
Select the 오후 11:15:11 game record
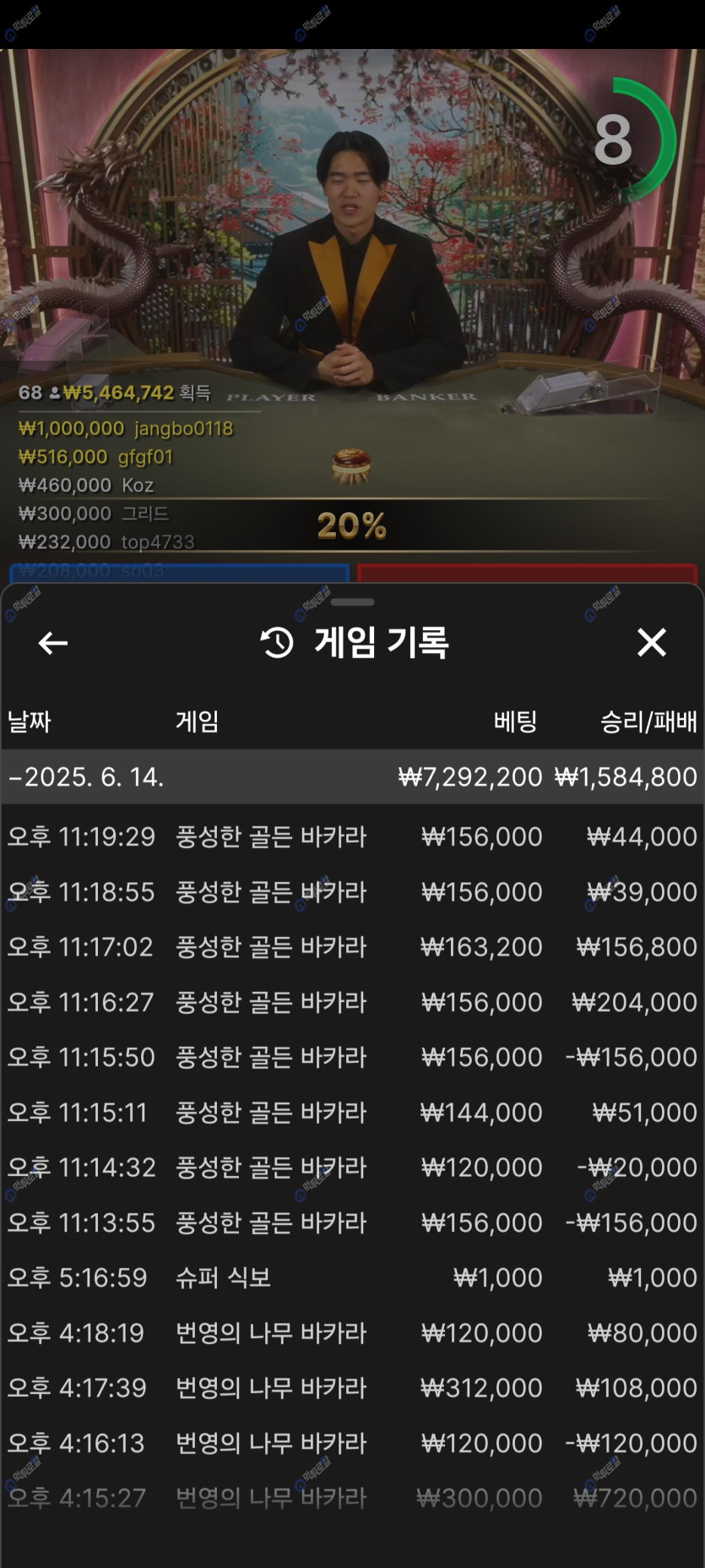click(352, 1112)
